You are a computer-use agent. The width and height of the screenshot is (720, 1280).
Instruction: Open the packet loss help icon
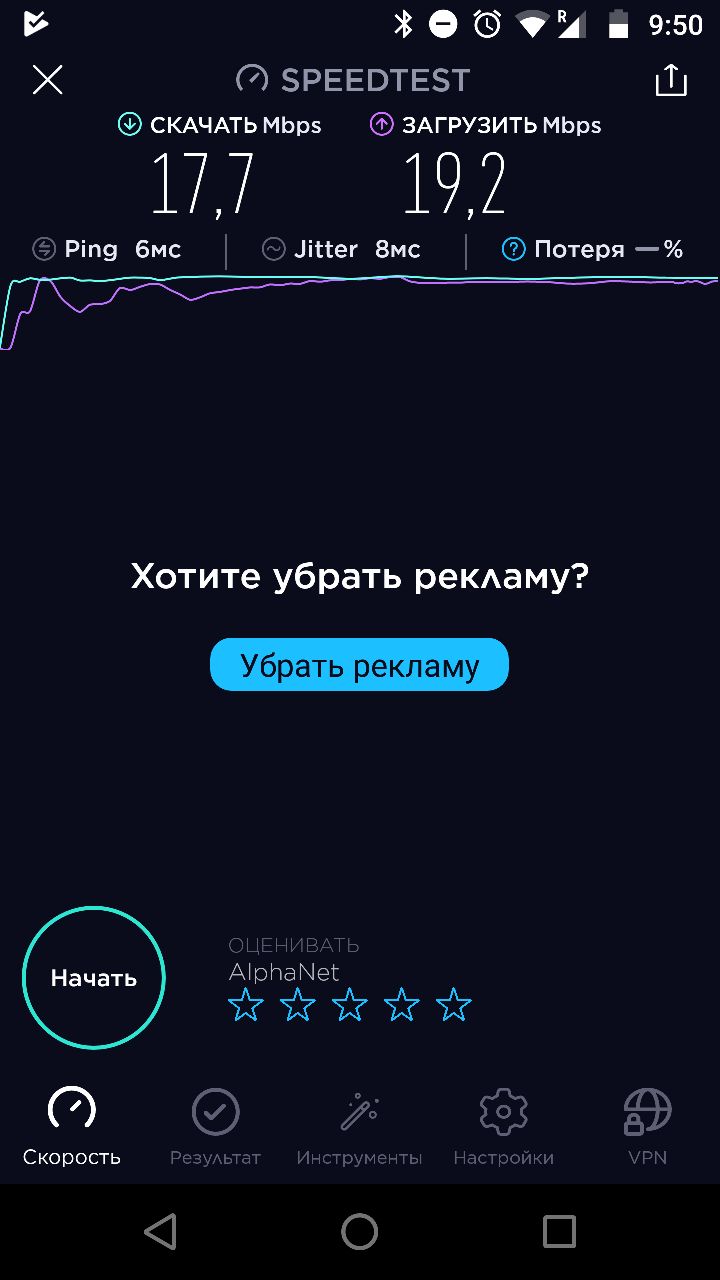click(513, 249)
